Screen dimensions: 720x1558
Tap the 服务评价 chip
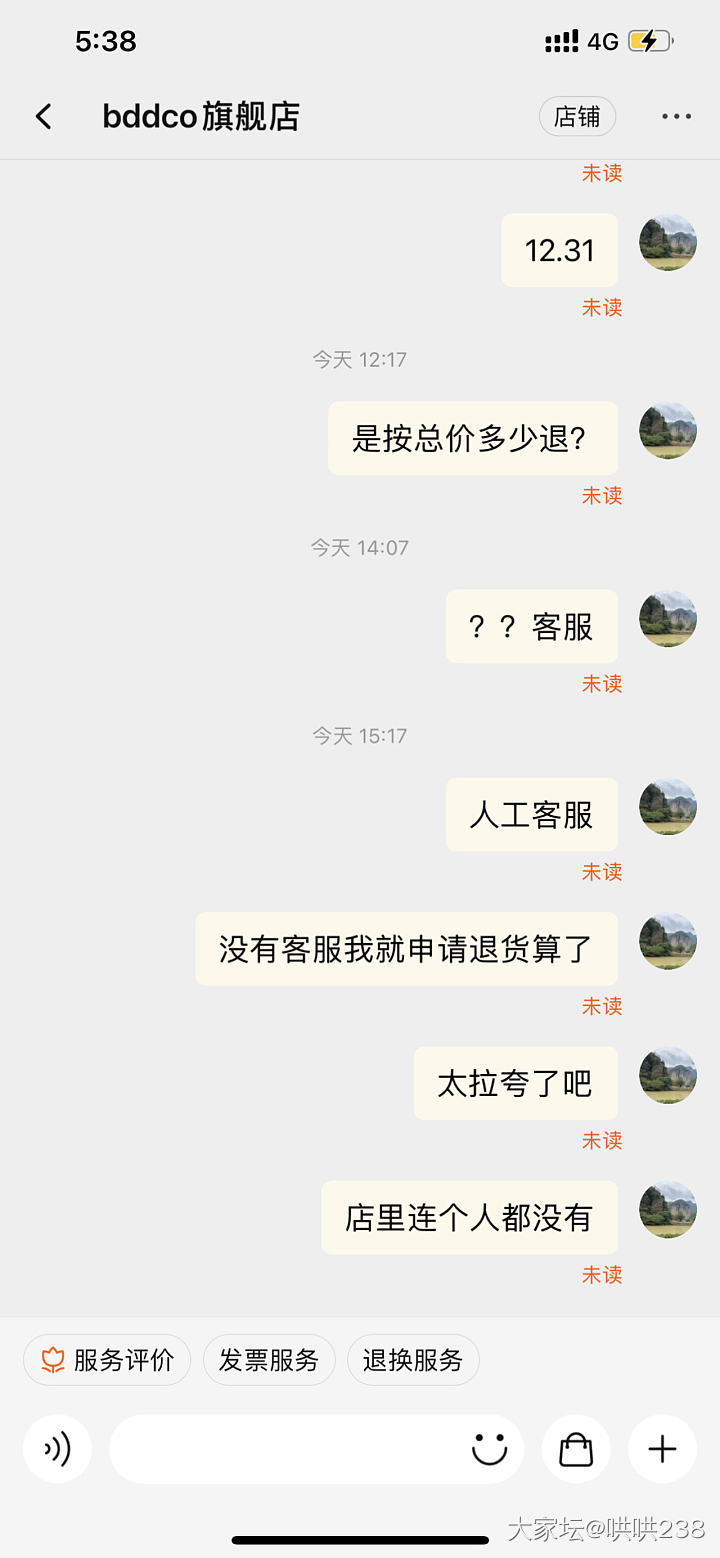pyautogui.click(x=107, y=1360)
